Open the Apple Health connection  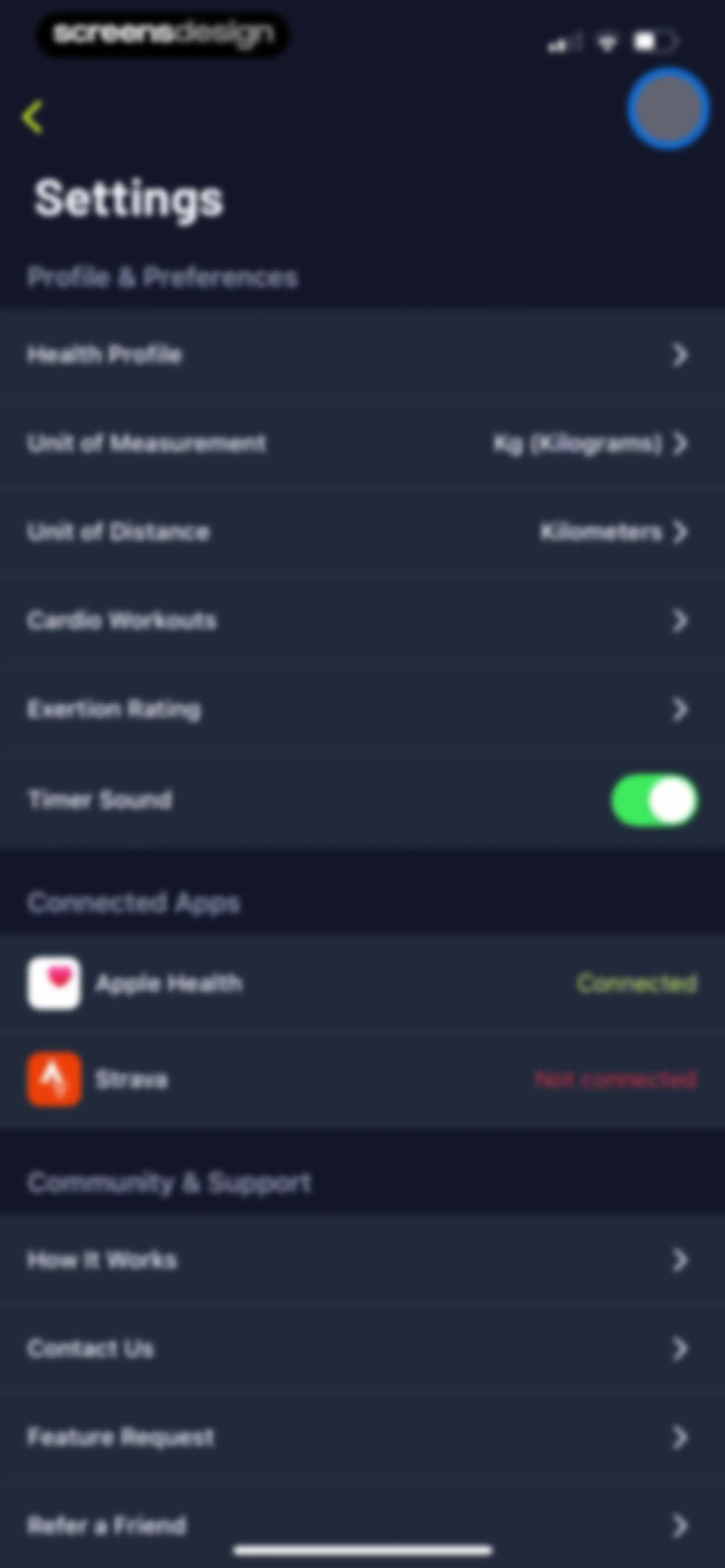[362, 983]
